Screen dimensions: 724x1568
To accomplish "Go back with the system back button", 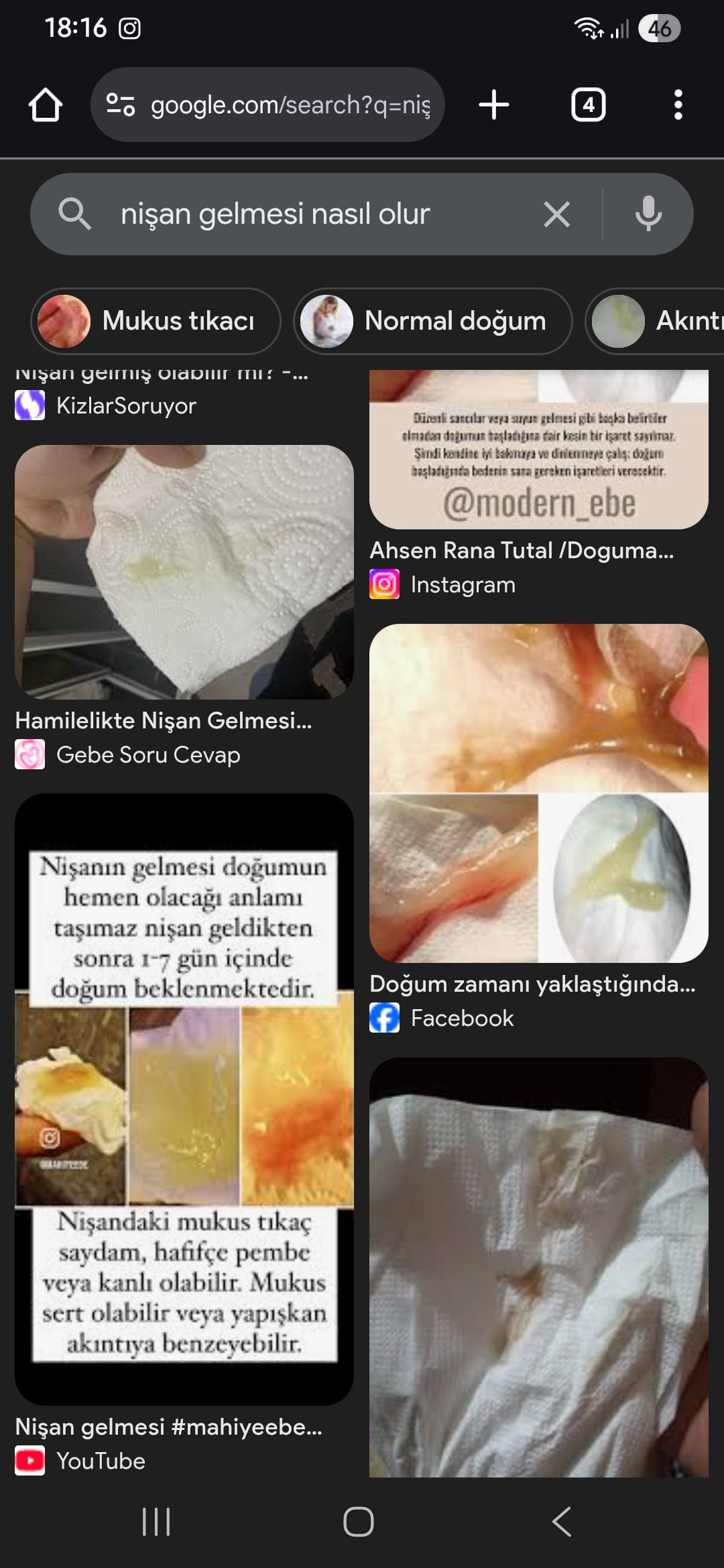I will click(562, 1521).
